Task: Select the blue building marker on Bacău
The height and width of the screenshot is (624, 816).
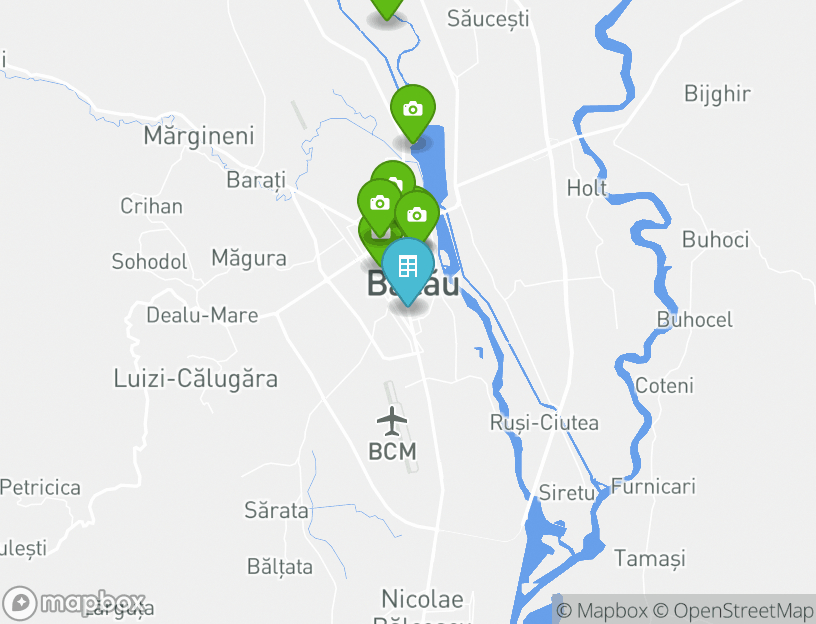Action: (x=408, y=267)
